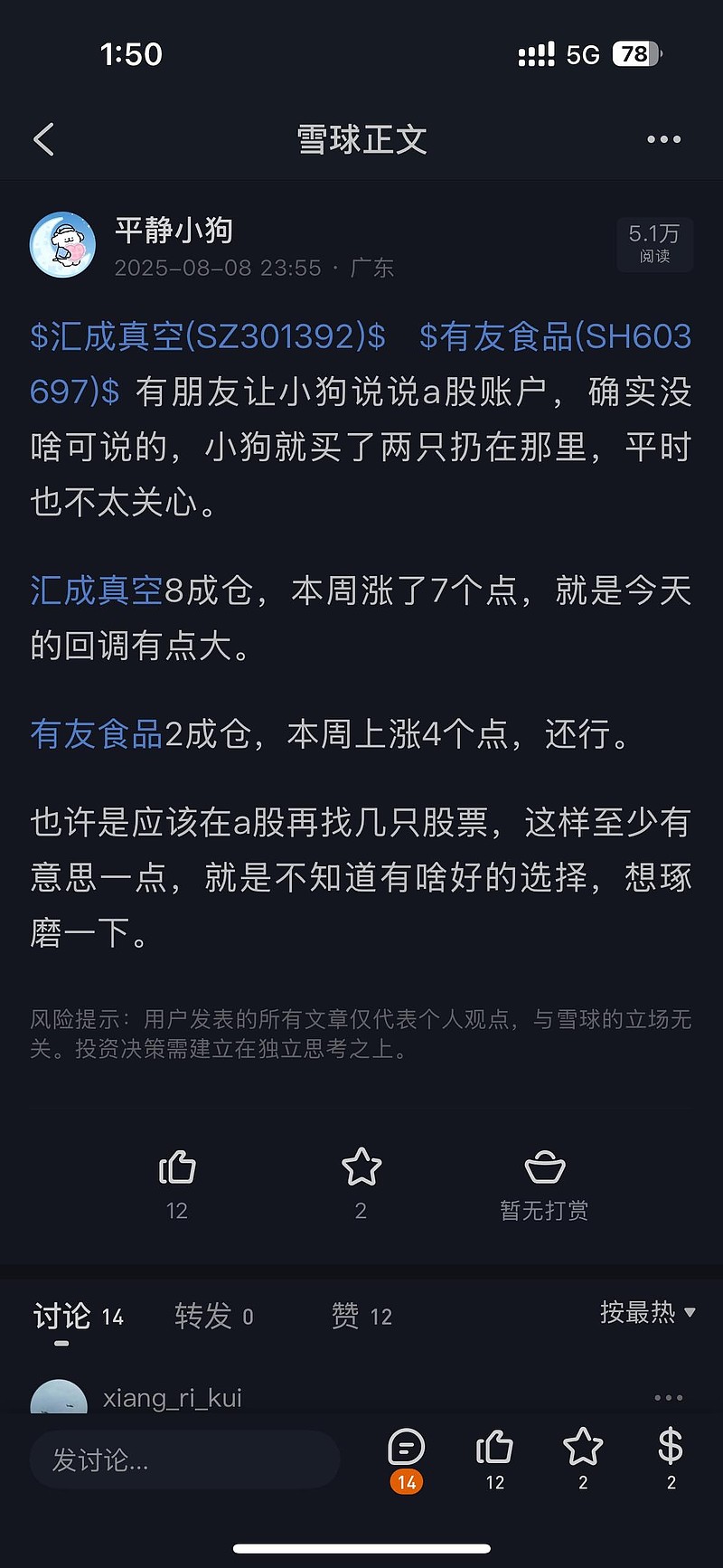This screenshot has height=1568, width=723.
Task: Open comments via the bottom bar speech bubble
Action: coord(407,1459)
